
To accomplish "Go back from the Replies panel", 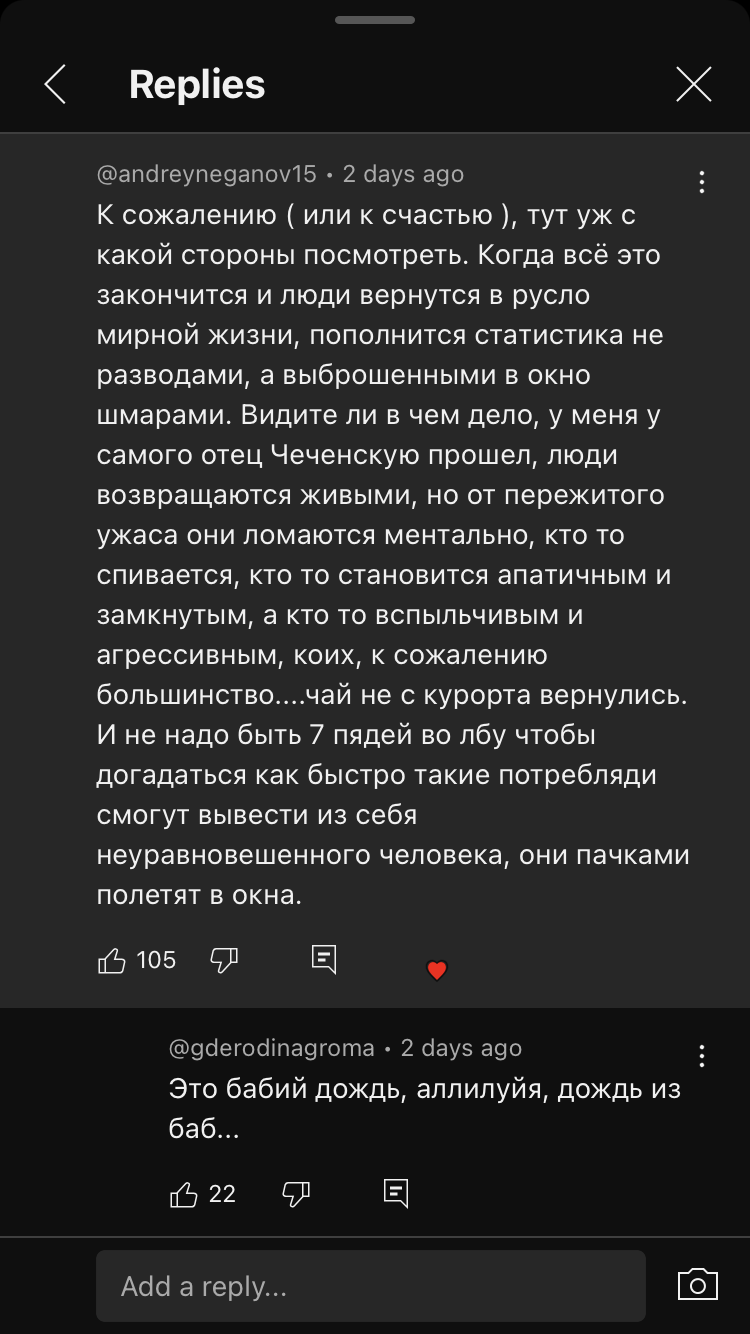I will pos(55,85).
